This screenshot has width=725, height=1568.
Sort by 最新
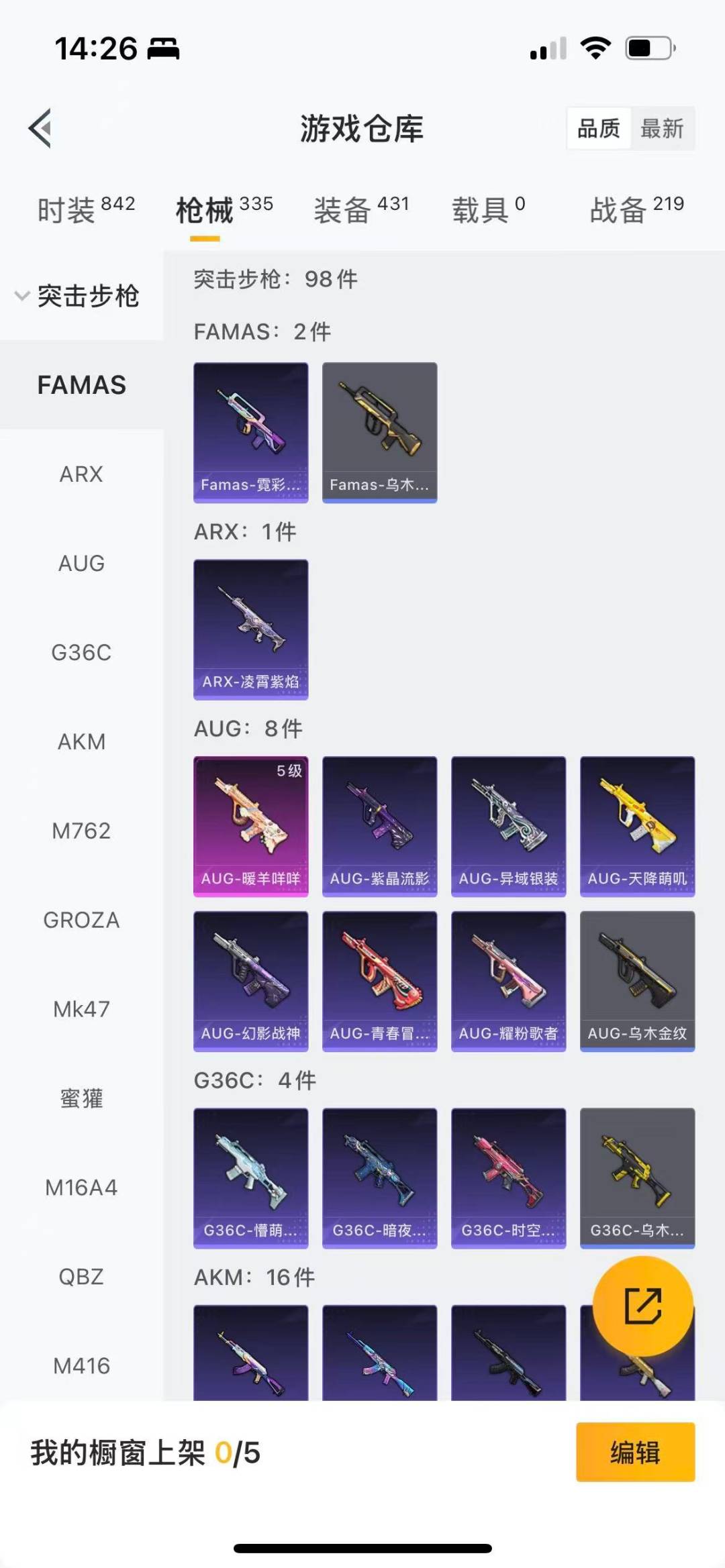[x=662, y=128]
